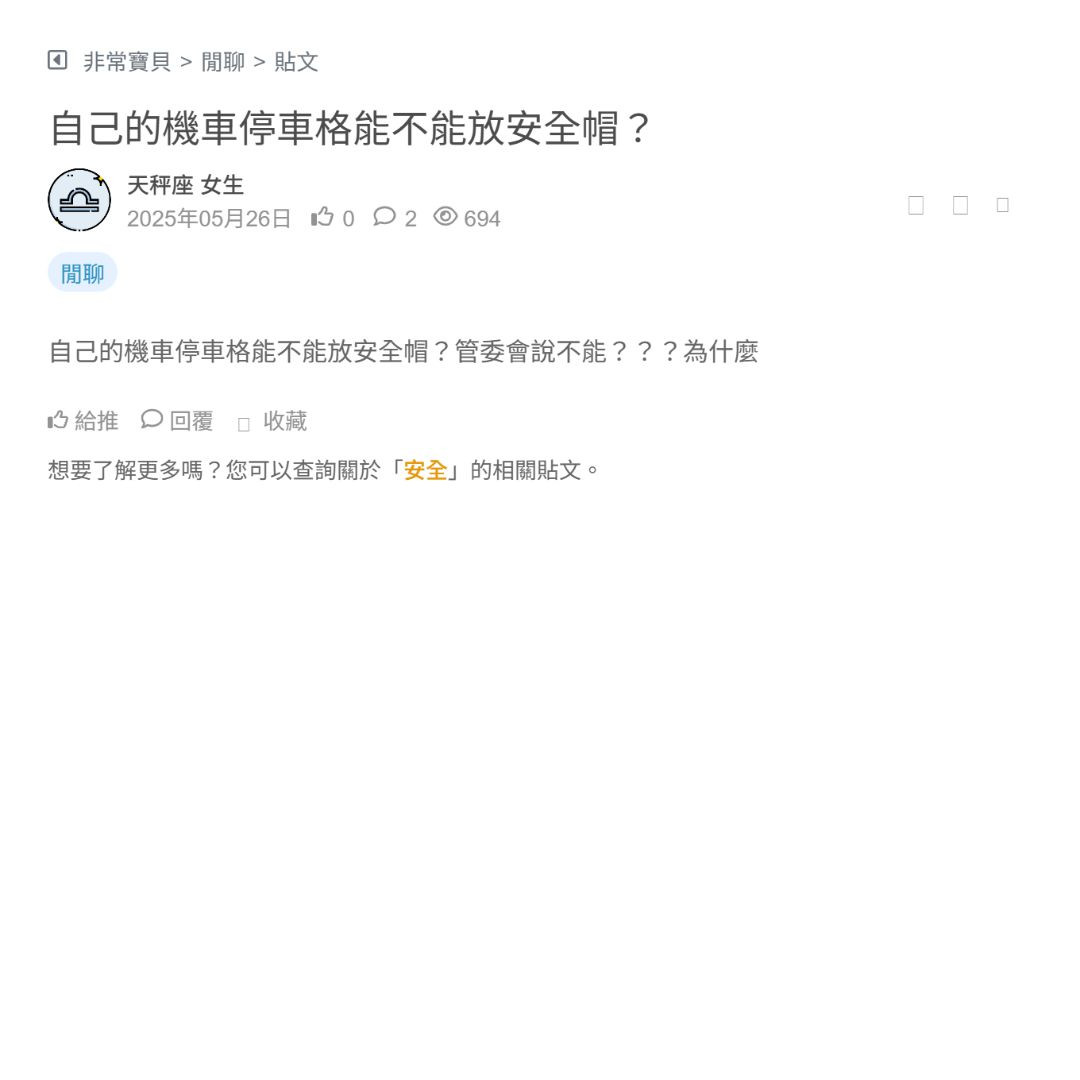Save the post with 收藏

(x=273, y=421)
